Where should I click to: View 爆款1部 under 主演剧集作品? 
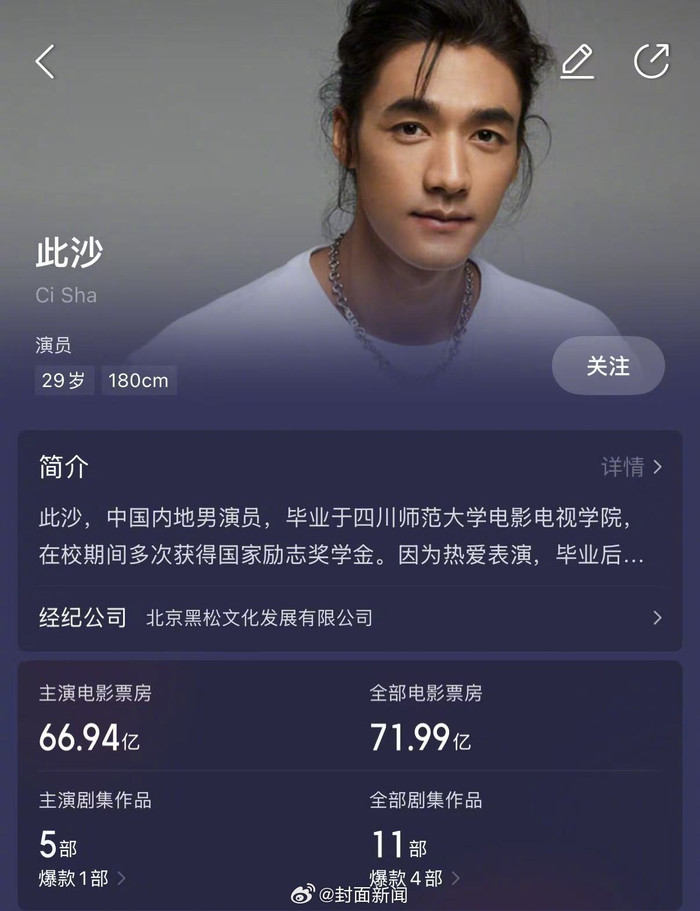(x=82, y=878)
